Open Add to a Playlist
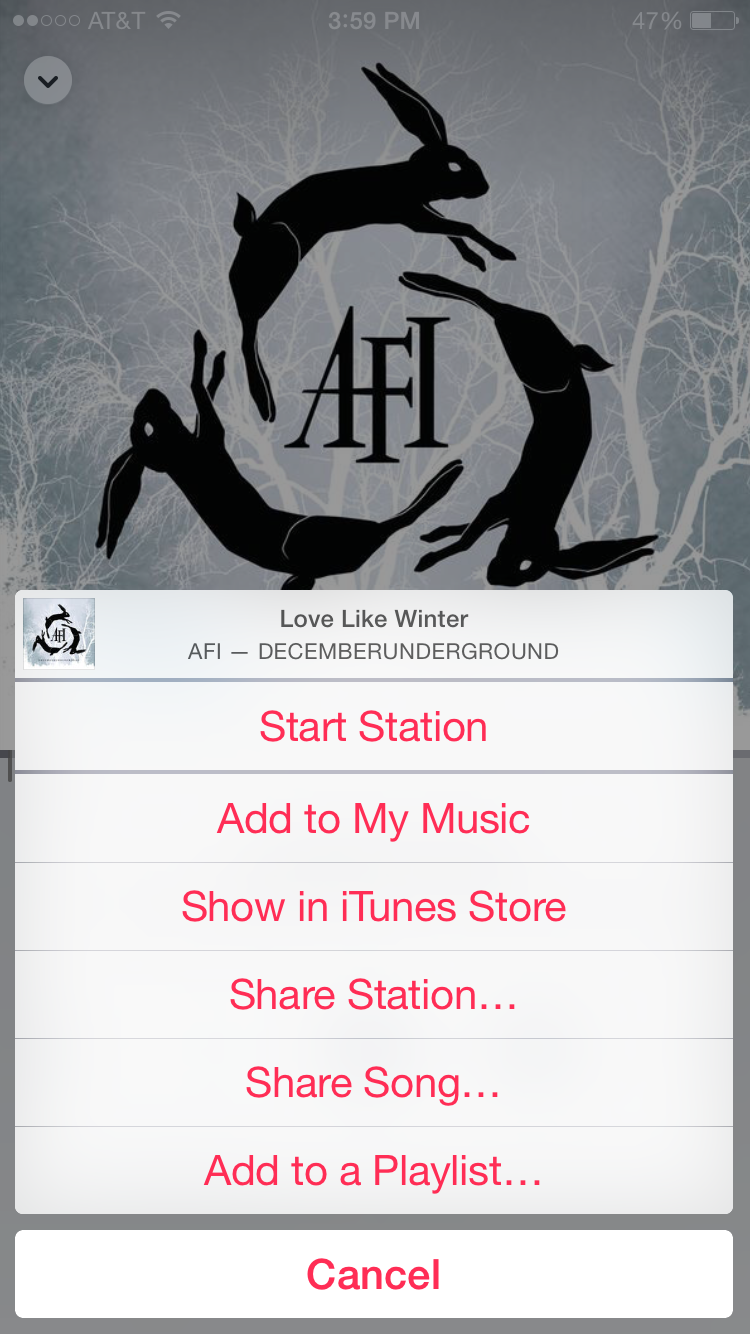Screen dimensions: 750x1334 [374, 1171]
